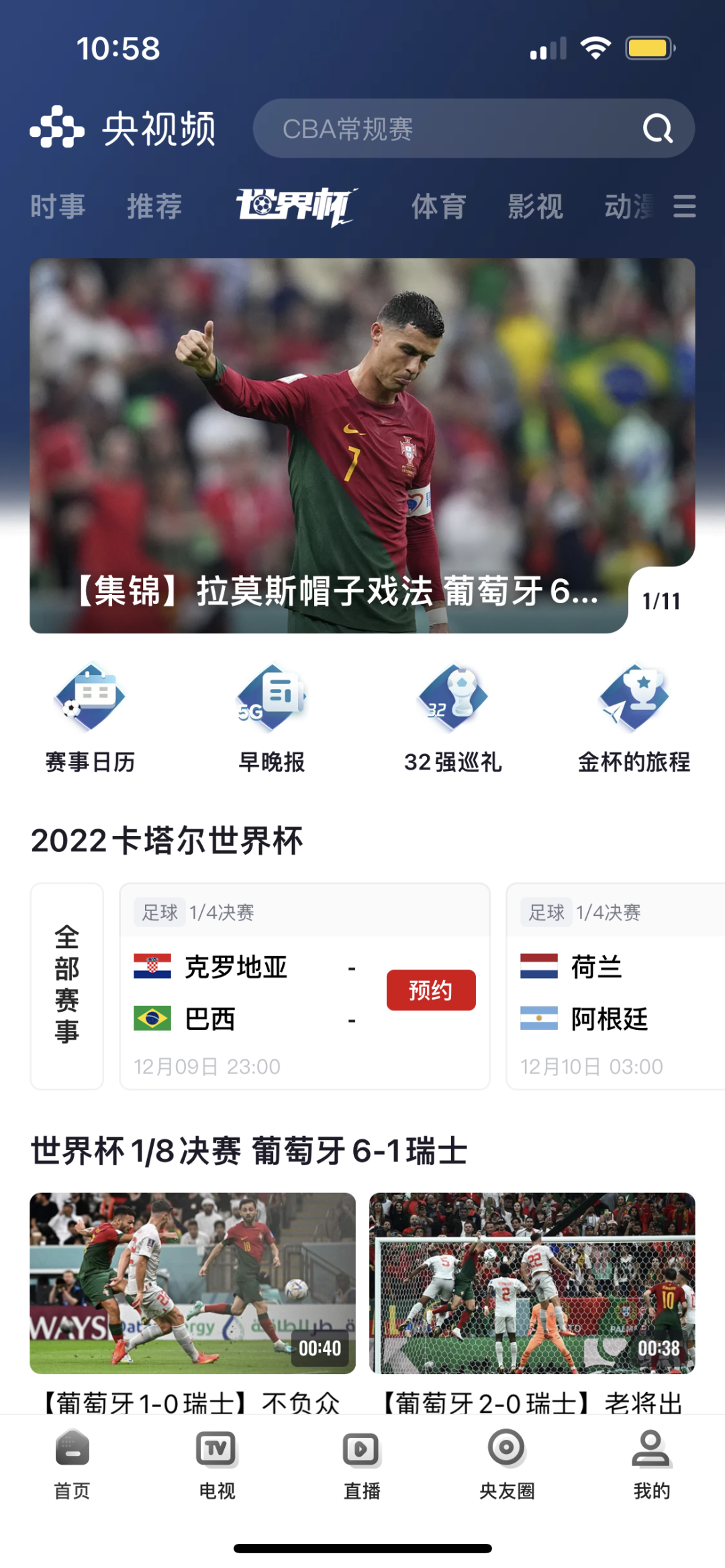Go to the 直播 bottom tab
The image size is (725, 1568).
pos(362,1464)
